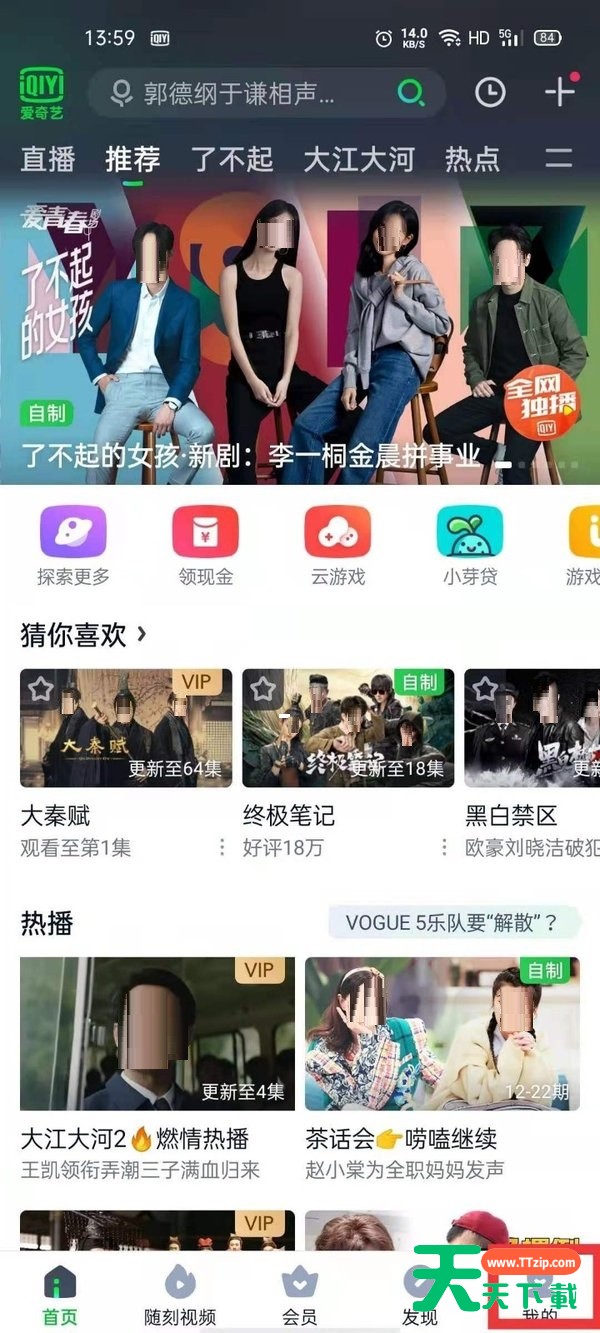
Task: Launch 云游戏 shortcut
Action: (337, 545)
